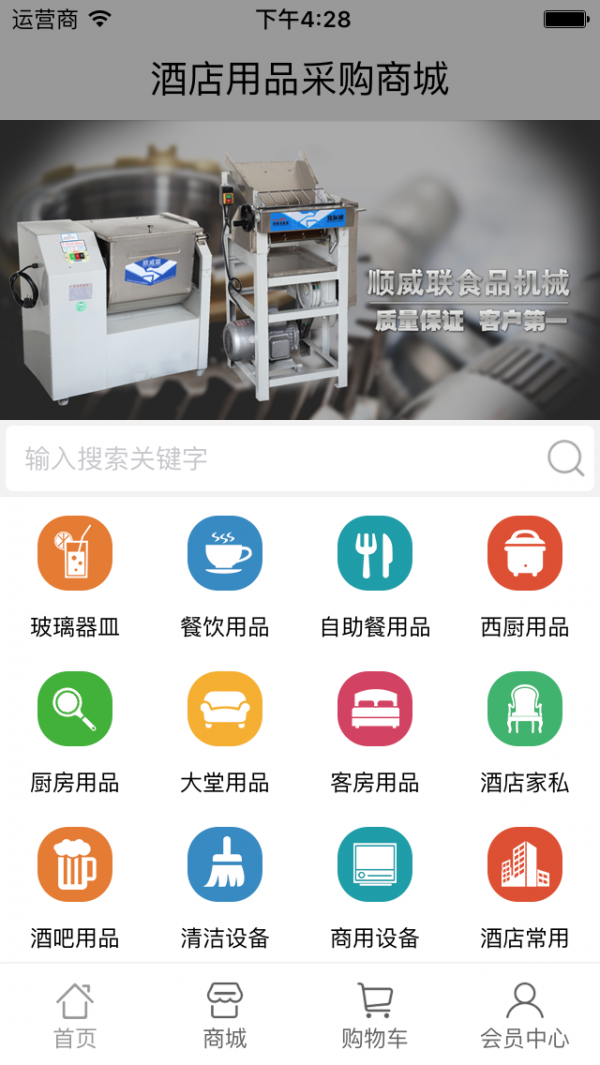Open the 购物车 tab

pyautogui.click(x=375, y=1015)
